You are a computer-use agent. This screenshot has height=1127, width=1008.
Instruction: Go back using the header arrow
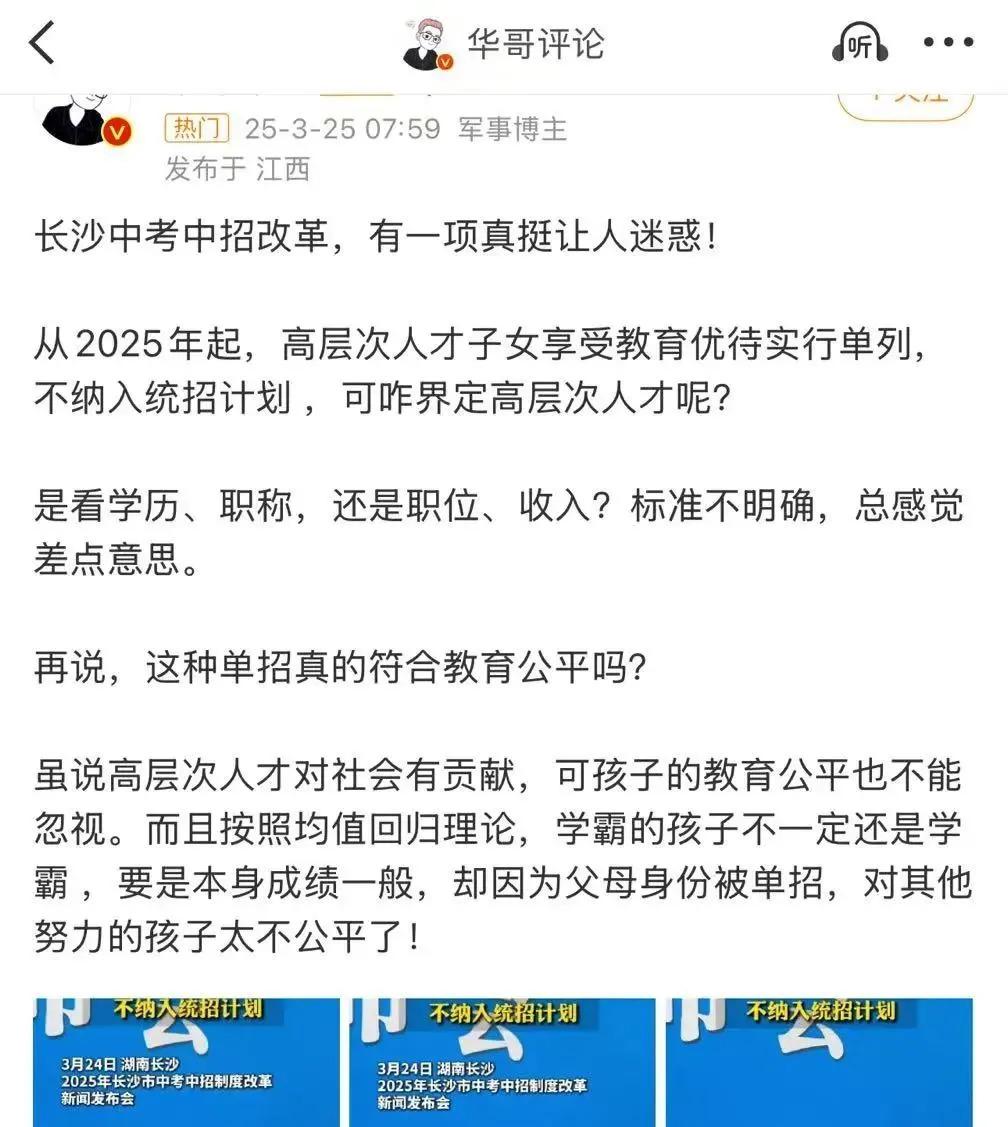(x=42, y=45)
